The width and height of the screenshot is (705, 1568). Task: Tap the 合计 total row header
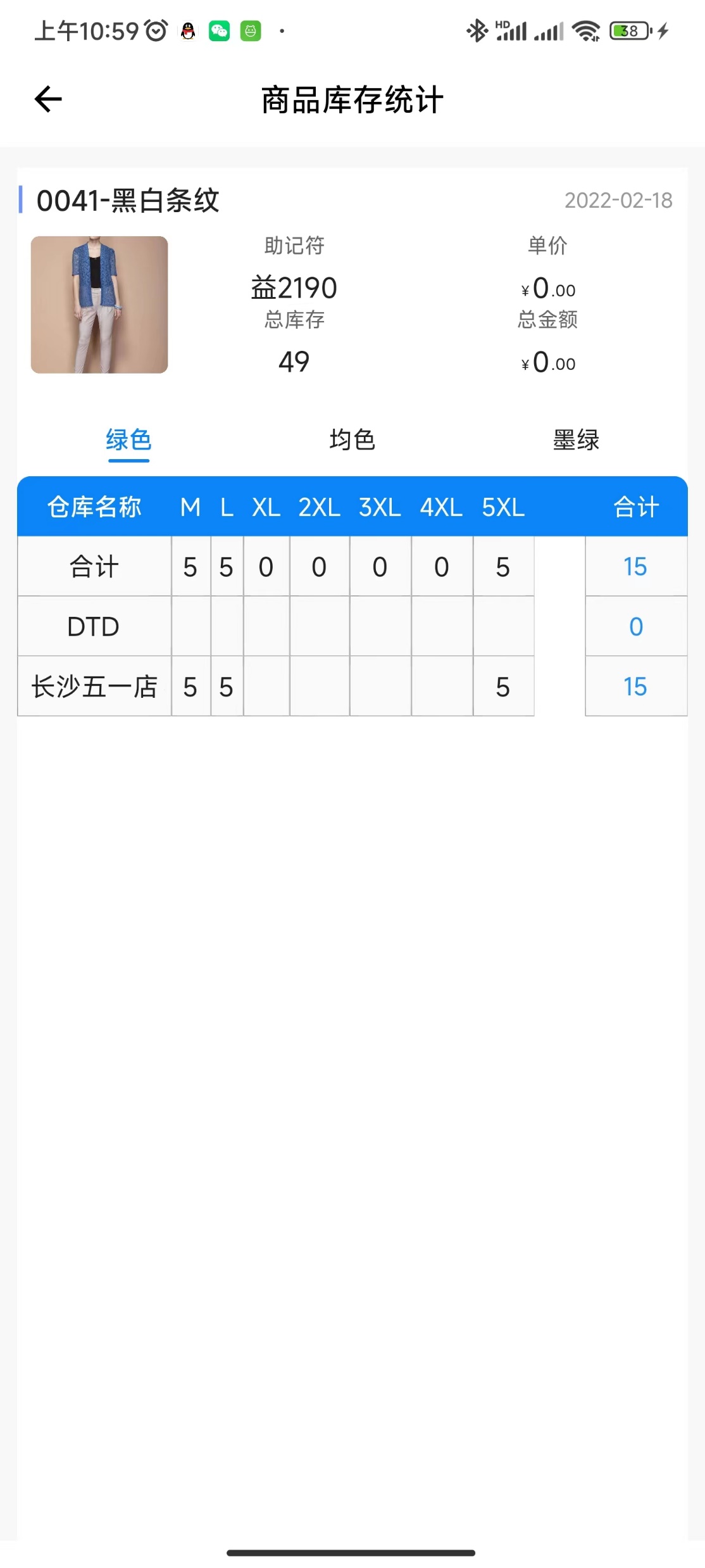pyautogui.click(x=94, y=567)
